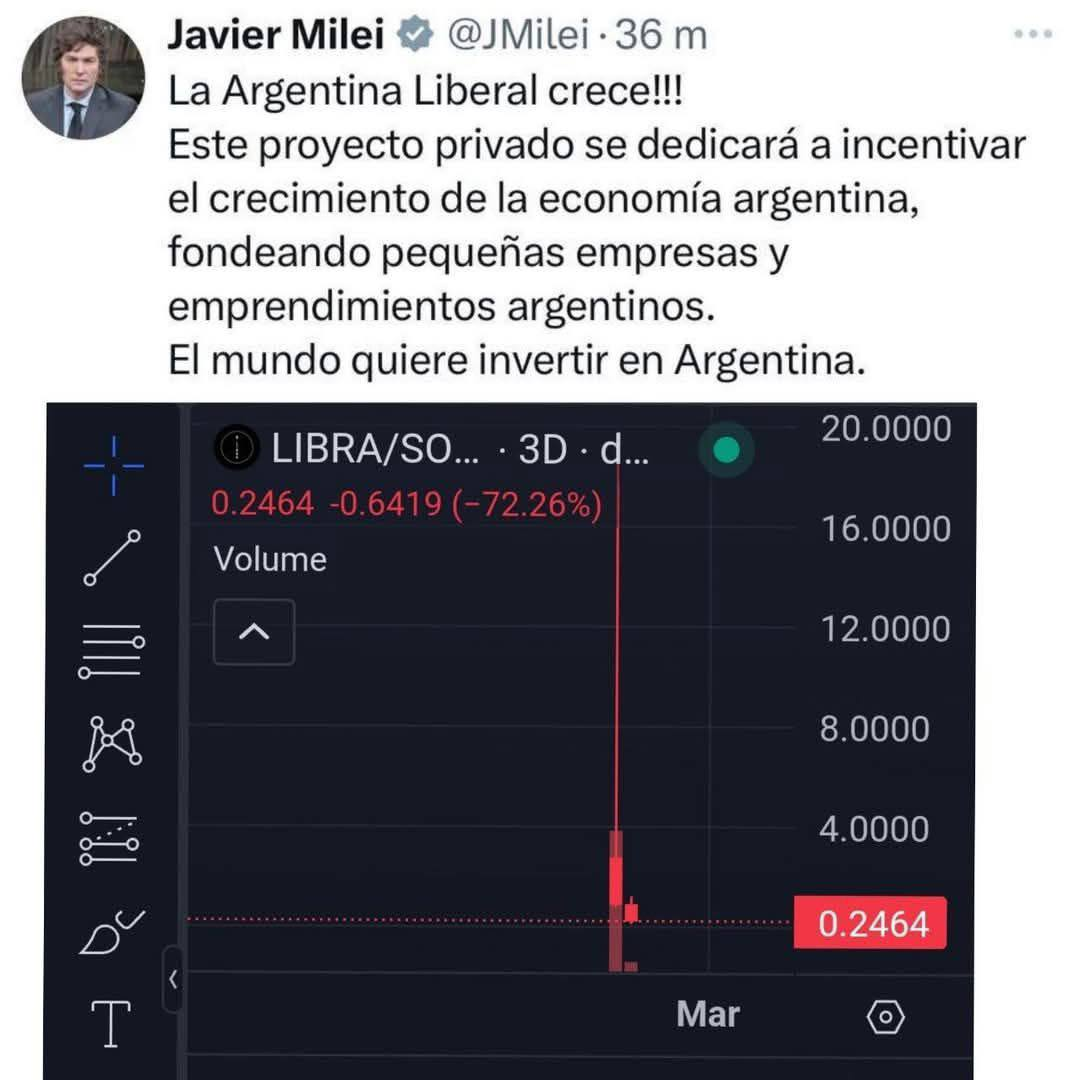This screenshot has height=1080, width=1080.
Task: Open Javier Milei's profile picture
Action: point(83,78)
